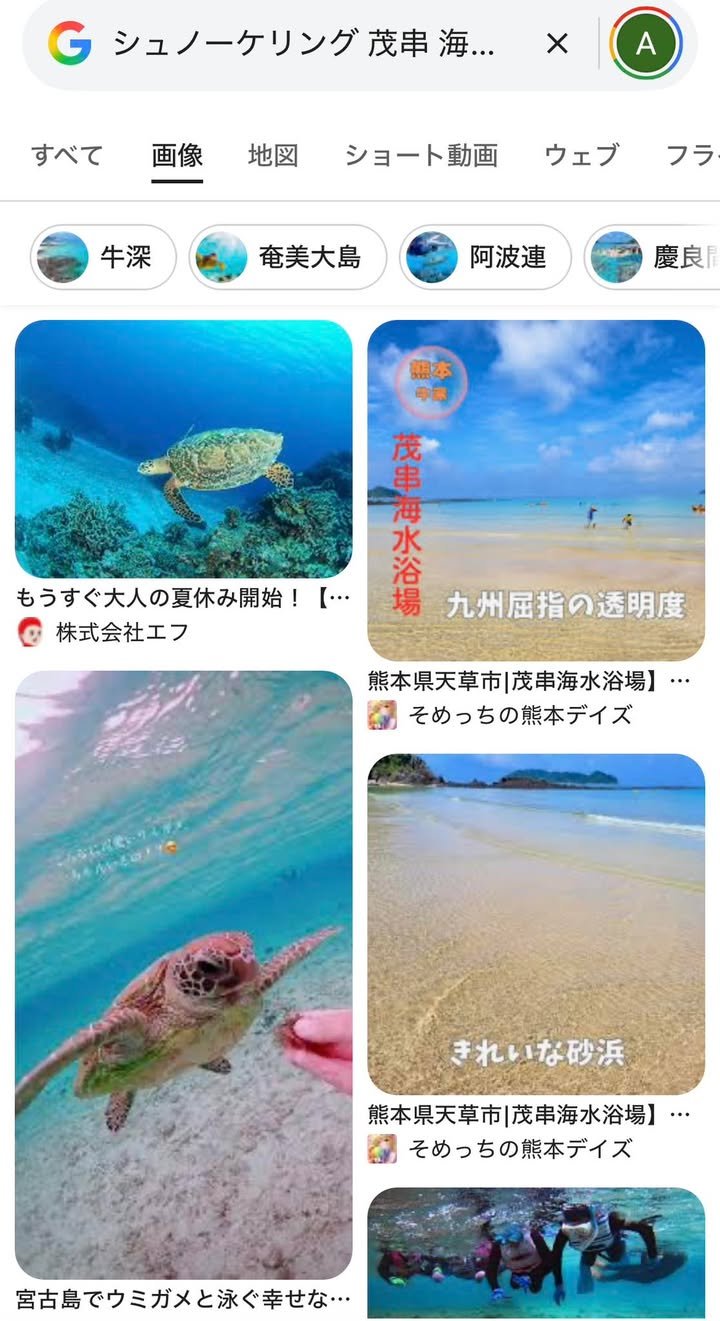Image resolution: width=720 pixels, height=1321 pixels.
Task: Clear the search query with the X
Action: (557, 44)
